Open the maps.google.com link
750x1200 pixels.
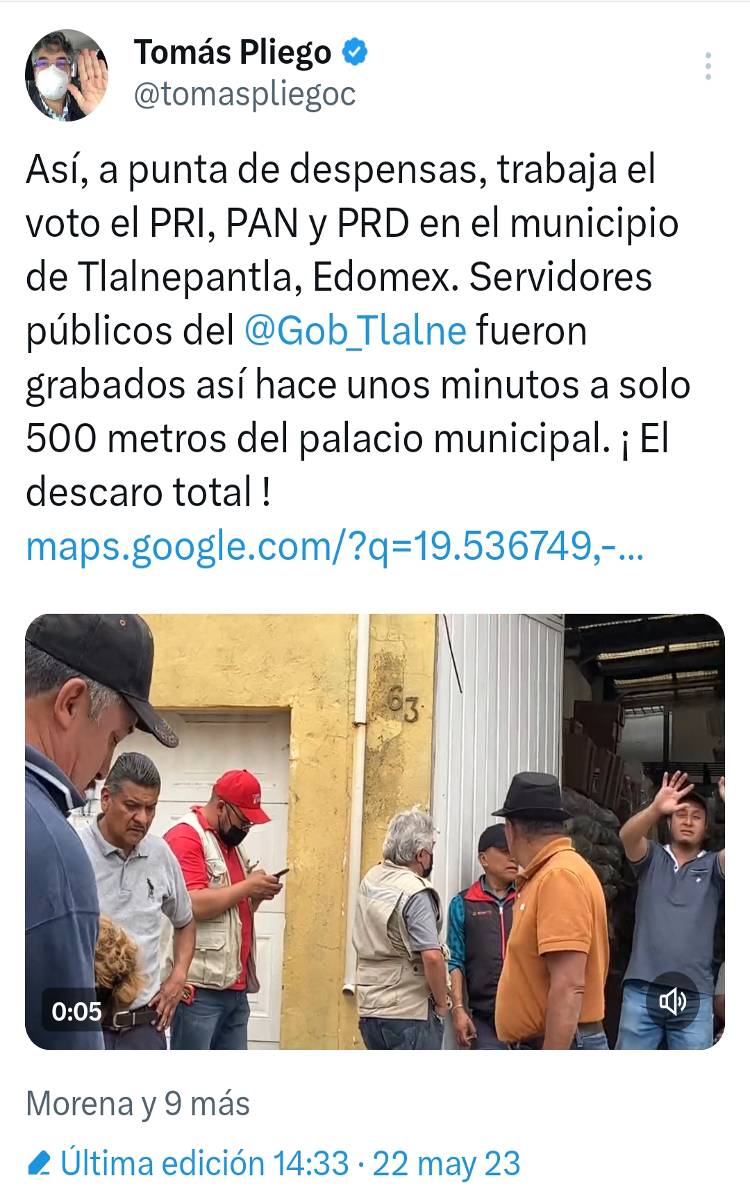click(335, 547)
